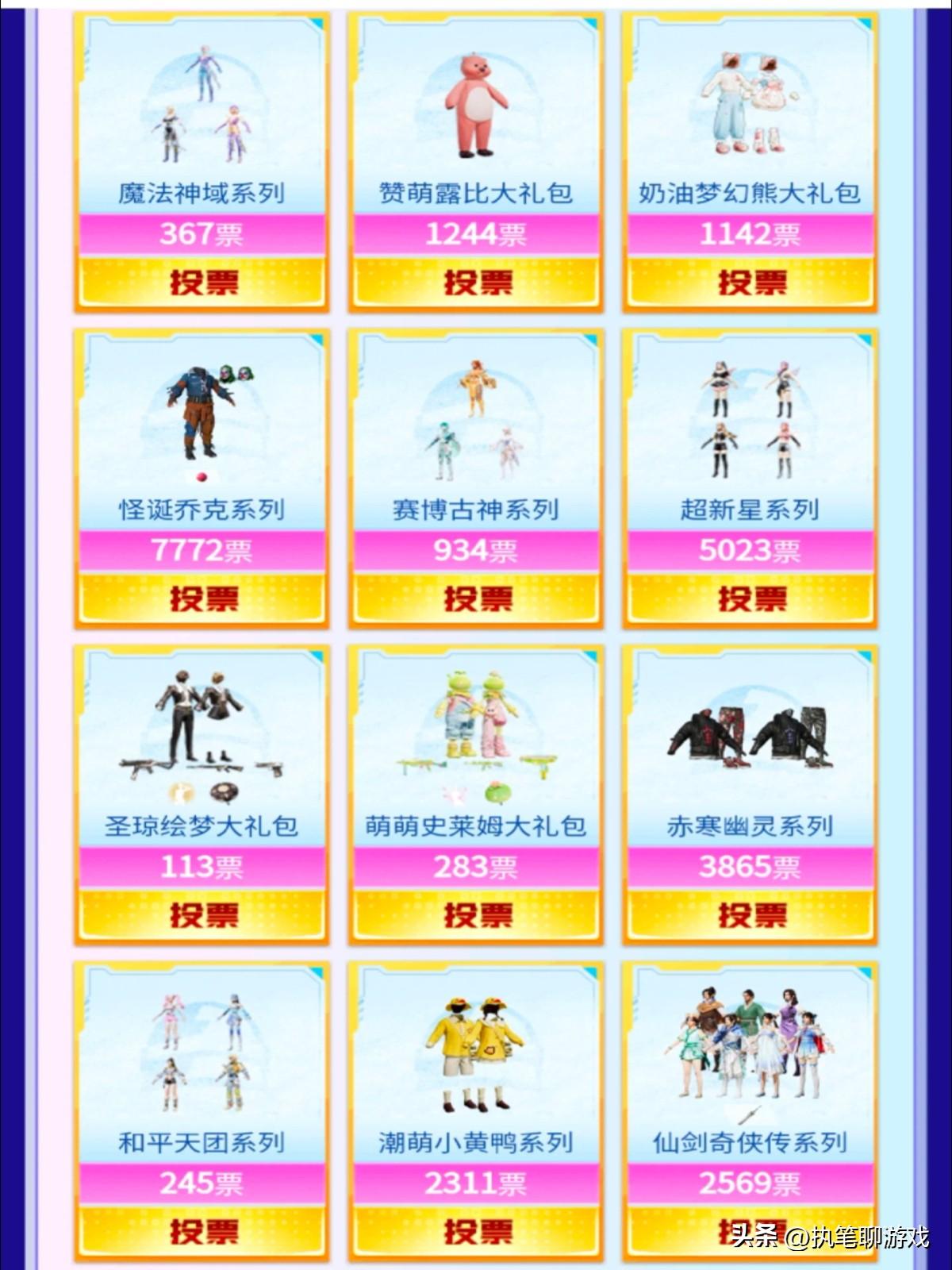Vote for 圣琼绘梦大礼包
952x1270 pixels.
coord(202,914)
